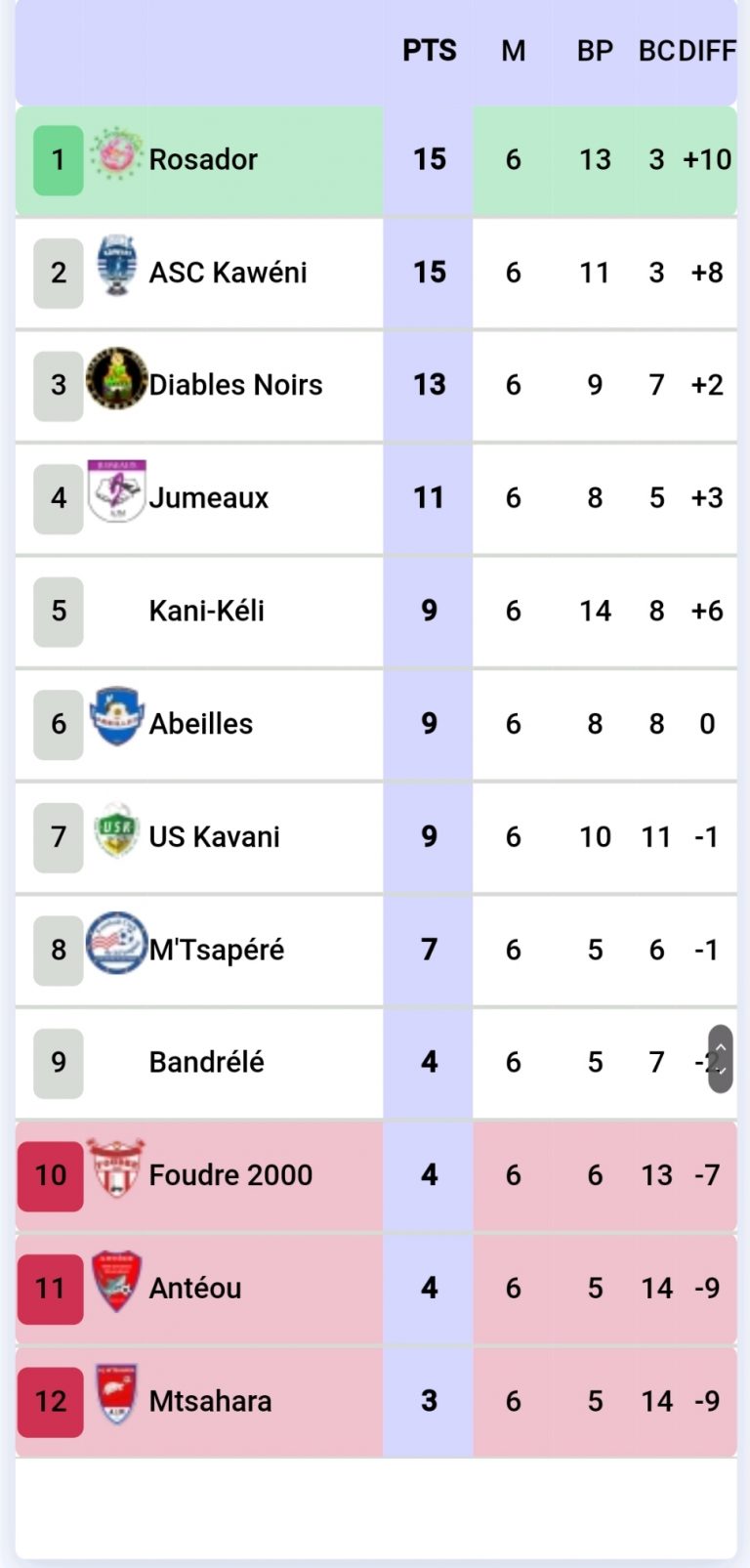View the Kani-Kéli team row
Viewport: 750px width, 1568px height.
tap(376, 612)
